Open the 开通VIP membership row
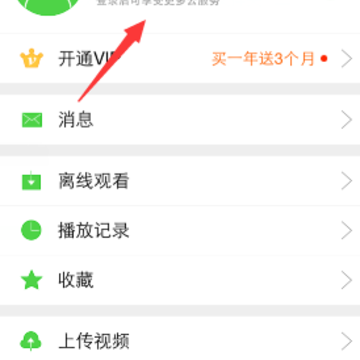The width and height of the screenshot is (360, 360). point(180,59)
